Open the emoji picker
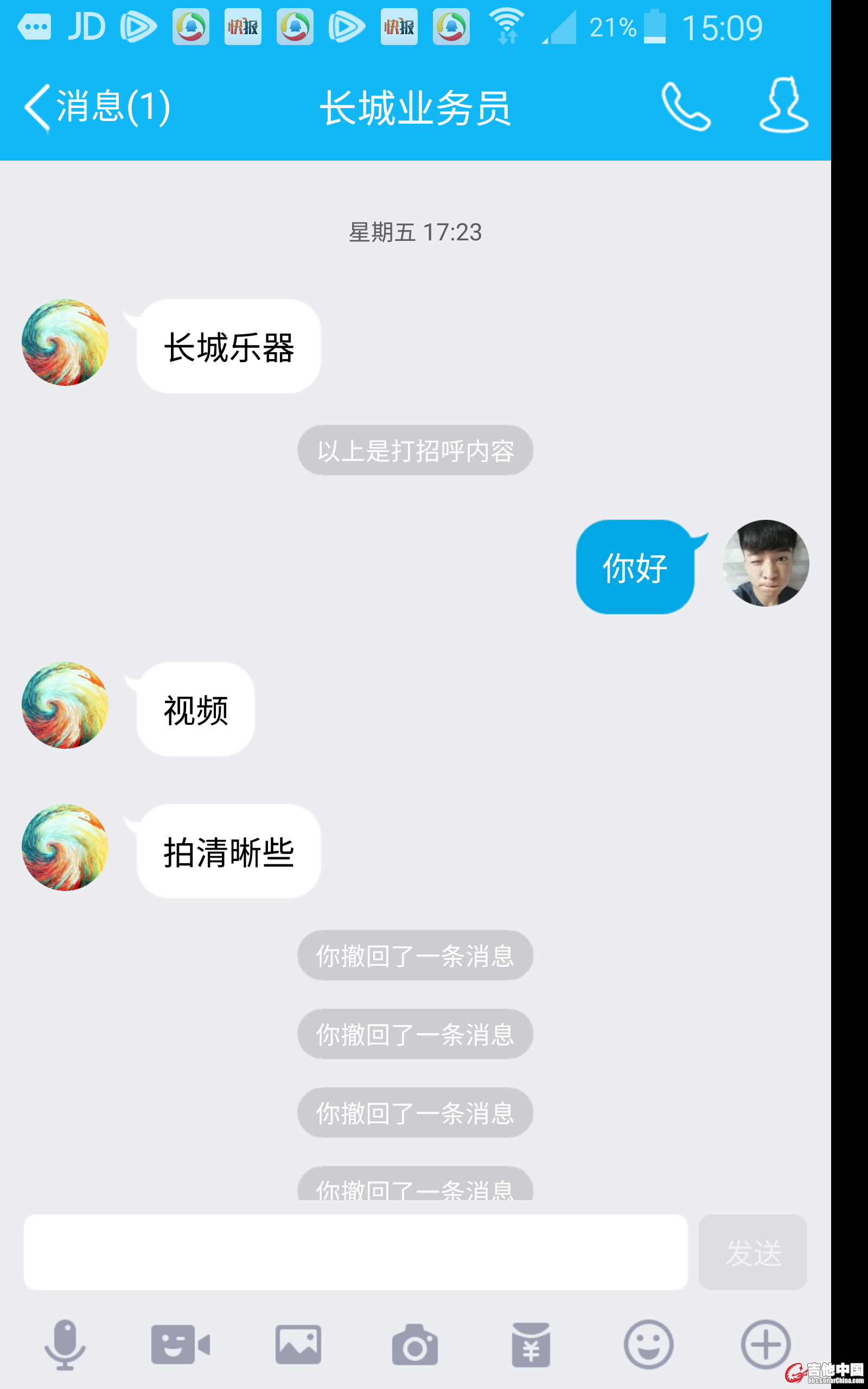Image resolution: width=868 pixels, height=1389 pixels. pos(648,1344)
